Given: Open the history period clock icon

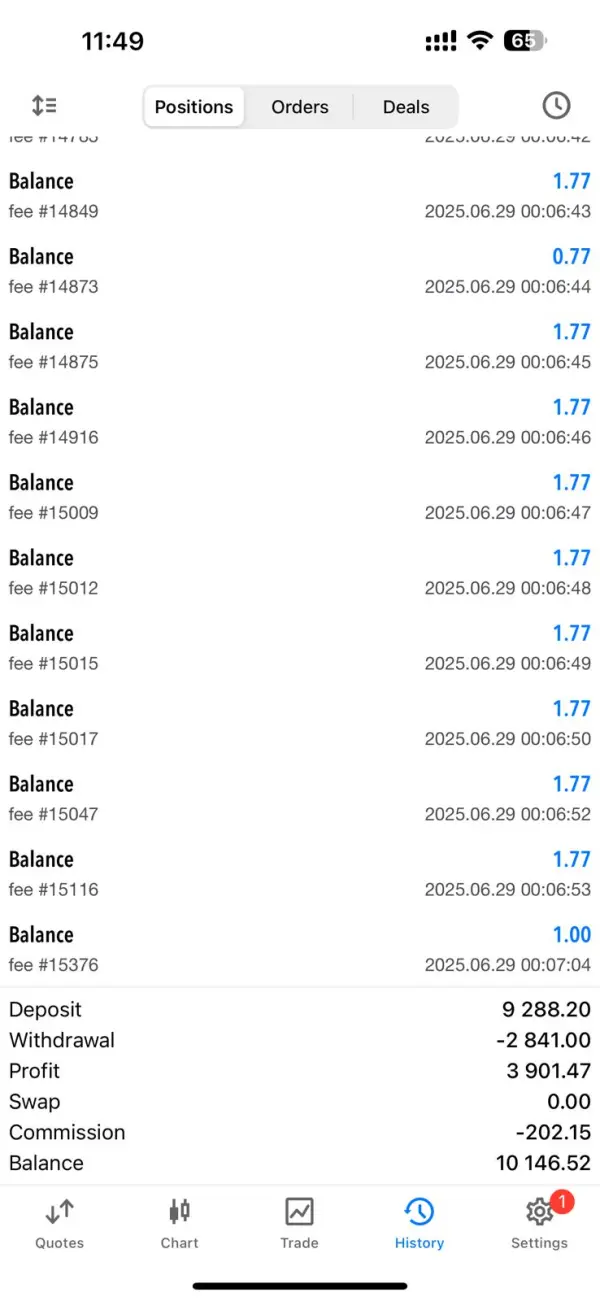Looking at the screenshot, I should pos(555,106).
